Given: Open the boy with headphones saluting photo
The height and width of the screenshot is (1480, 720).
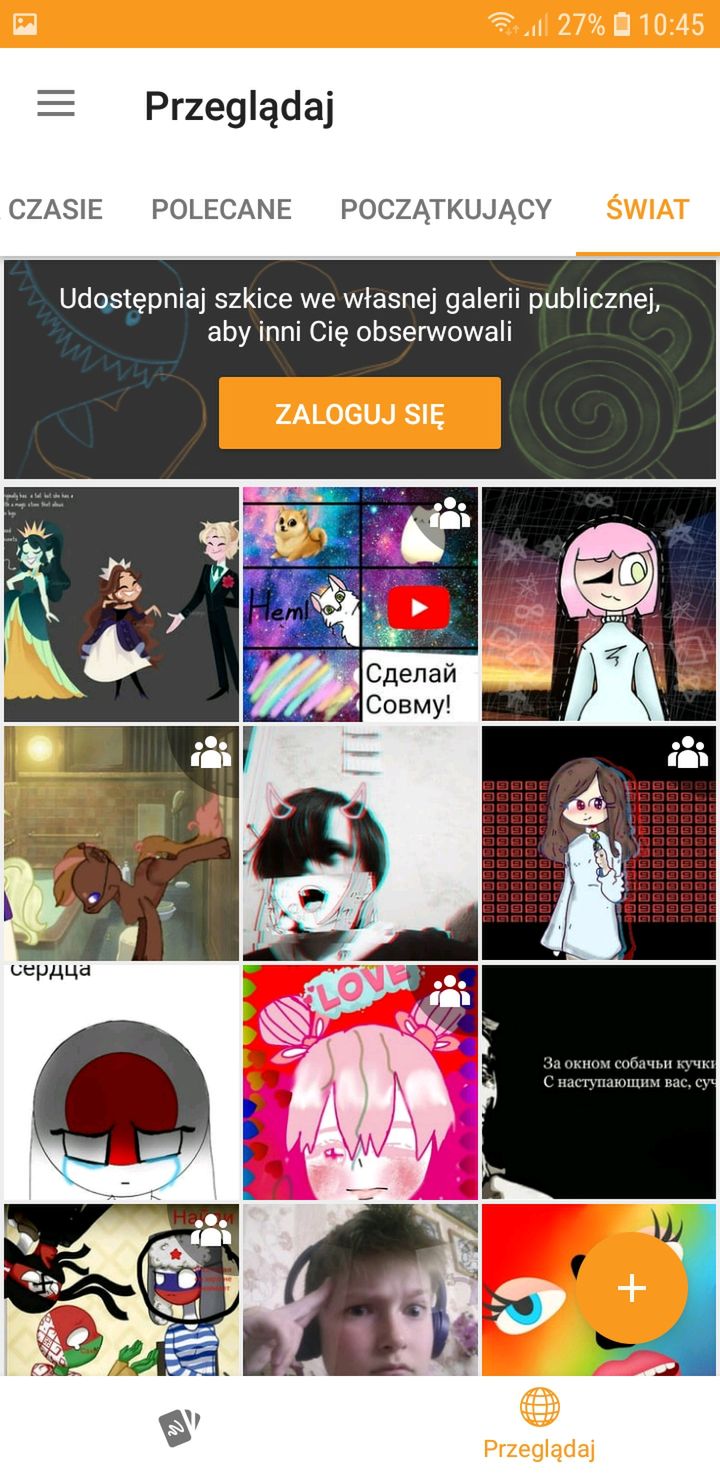Looking at the screenshot, I should coord(360,1290).
